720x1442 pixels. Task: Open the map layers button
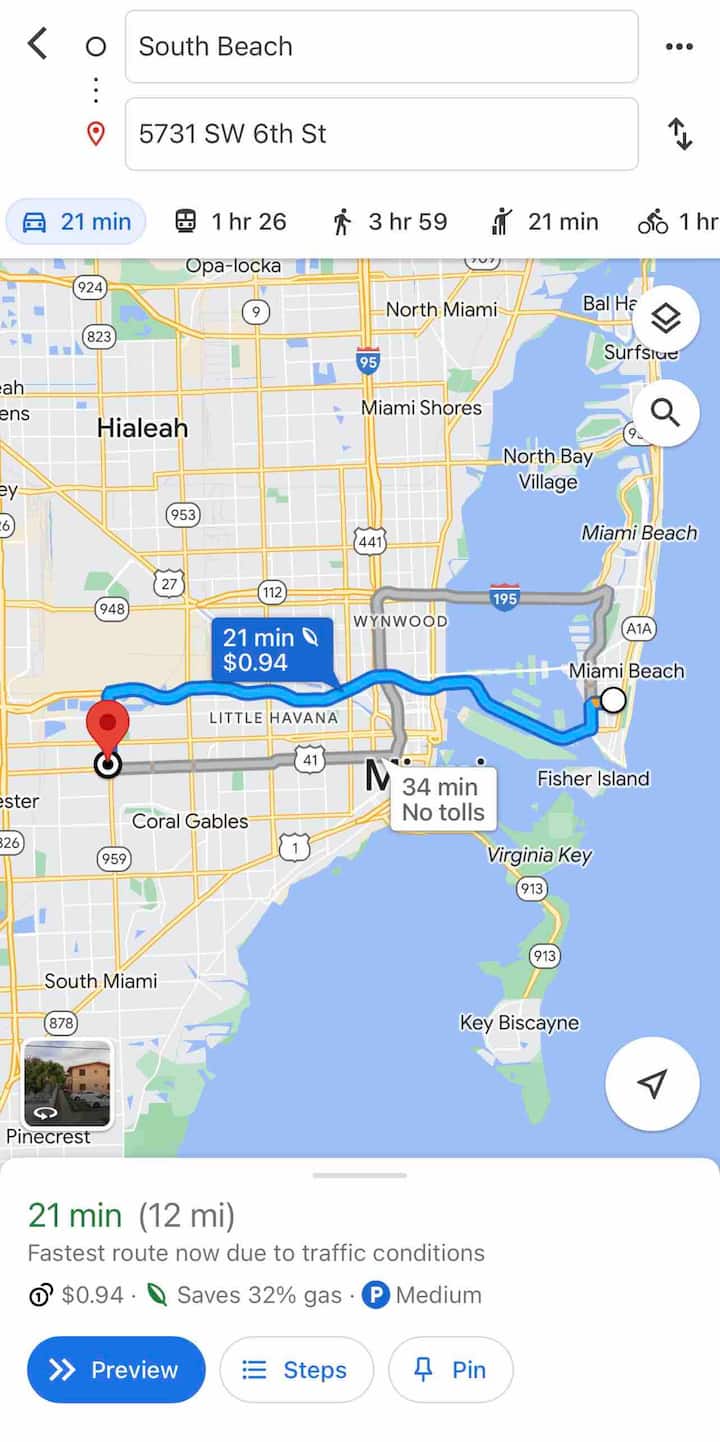coord(666,319)
